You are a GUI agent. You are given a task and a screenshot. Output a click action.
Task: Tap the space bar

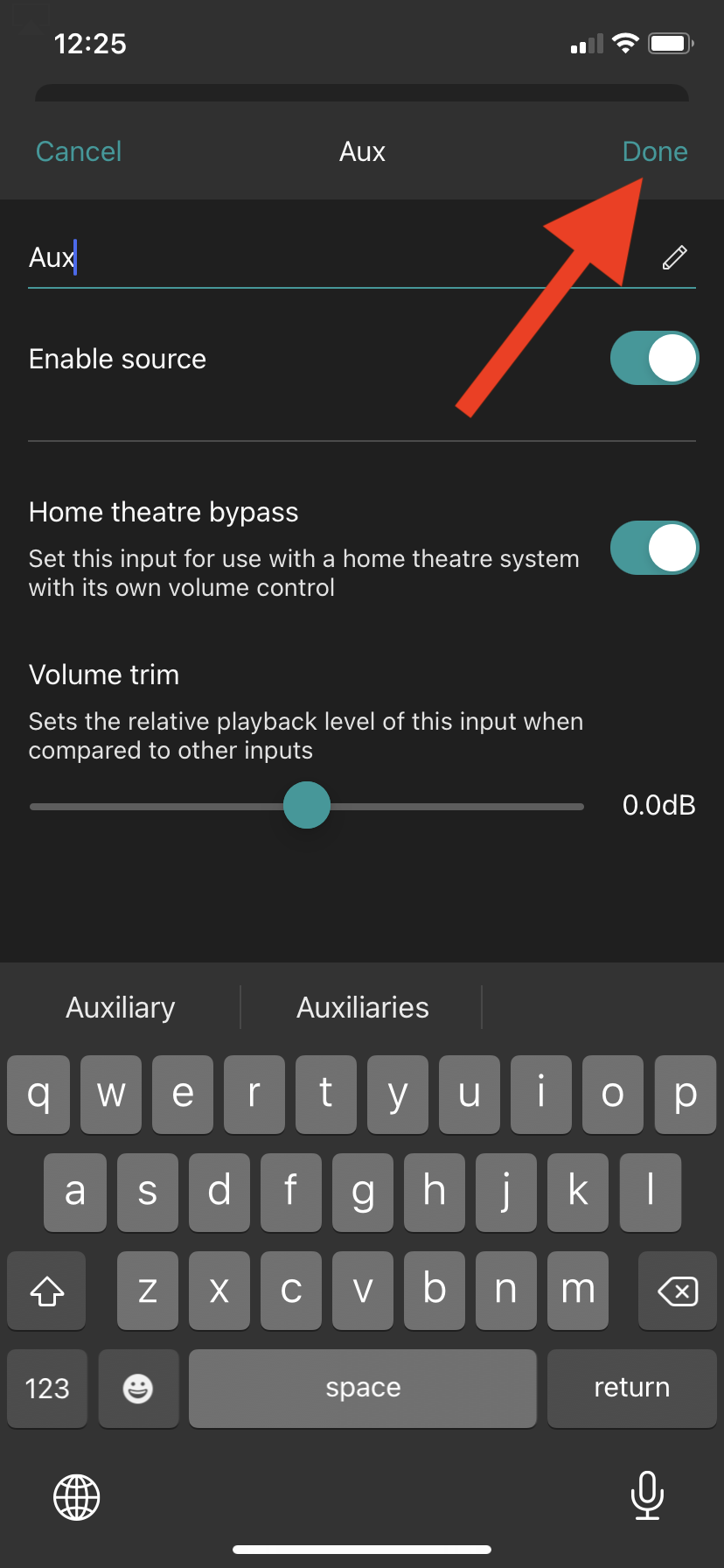(362, 1388)
